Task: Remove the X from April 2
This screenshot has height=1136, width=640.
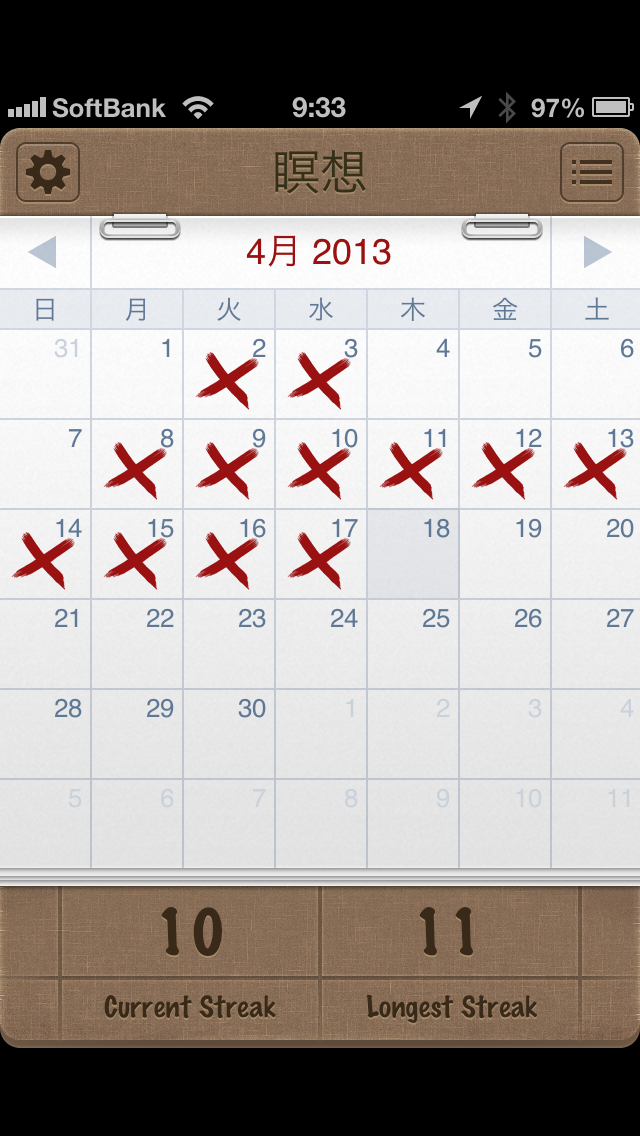Action: point(229,374)
